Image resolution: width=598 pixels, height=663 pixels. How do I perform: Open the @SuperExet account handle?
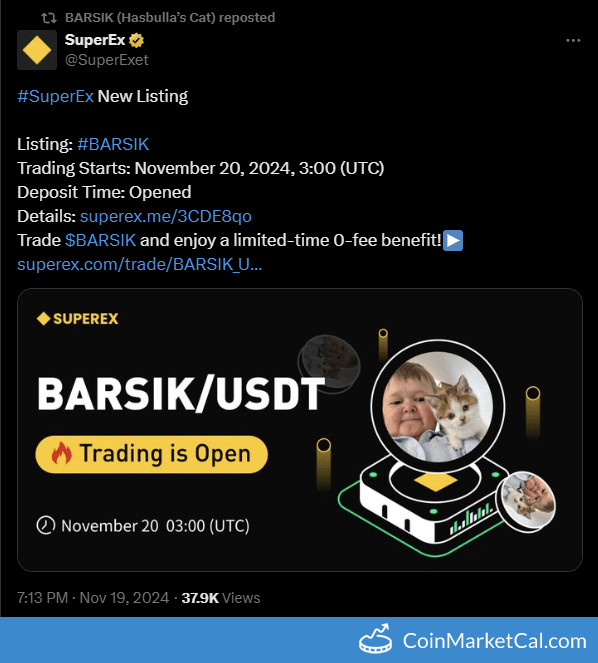point(107,60)
